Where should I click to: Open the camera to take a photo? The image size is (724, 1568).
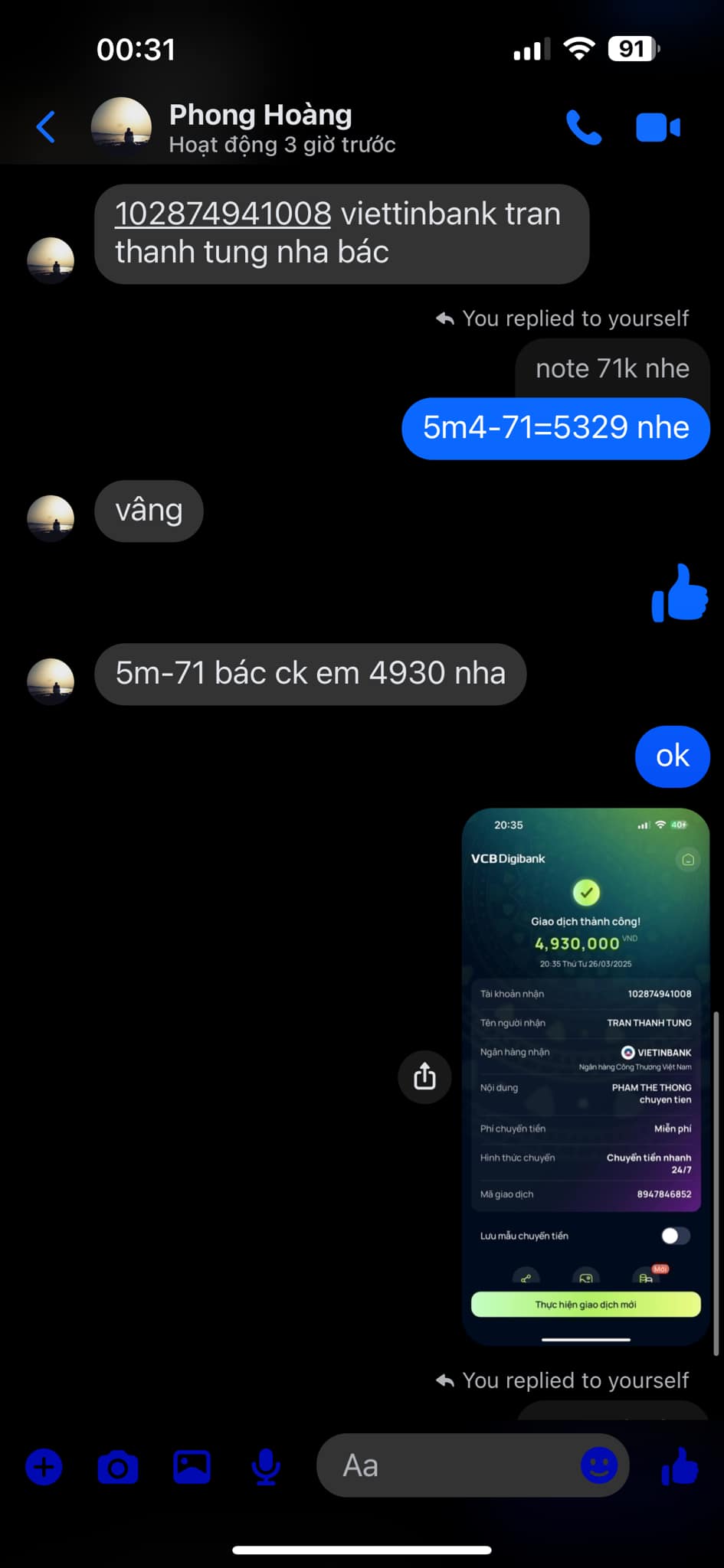[118, 1467]
